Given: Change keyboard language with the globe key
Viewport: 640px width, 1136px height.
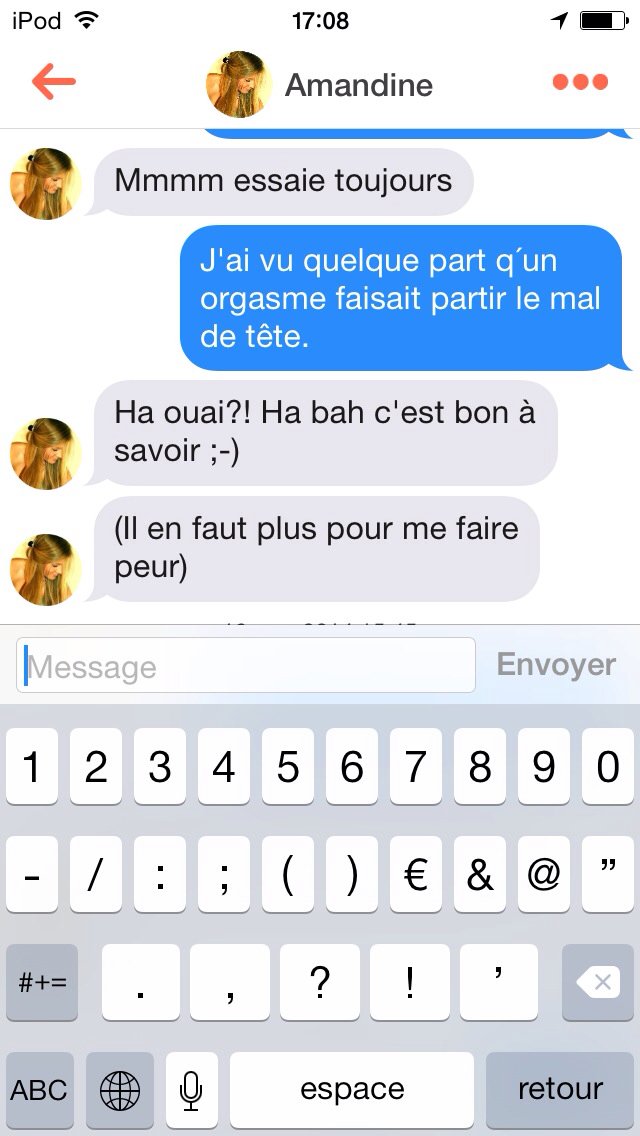Looking at the screenshot, I should click(120, 1090).
